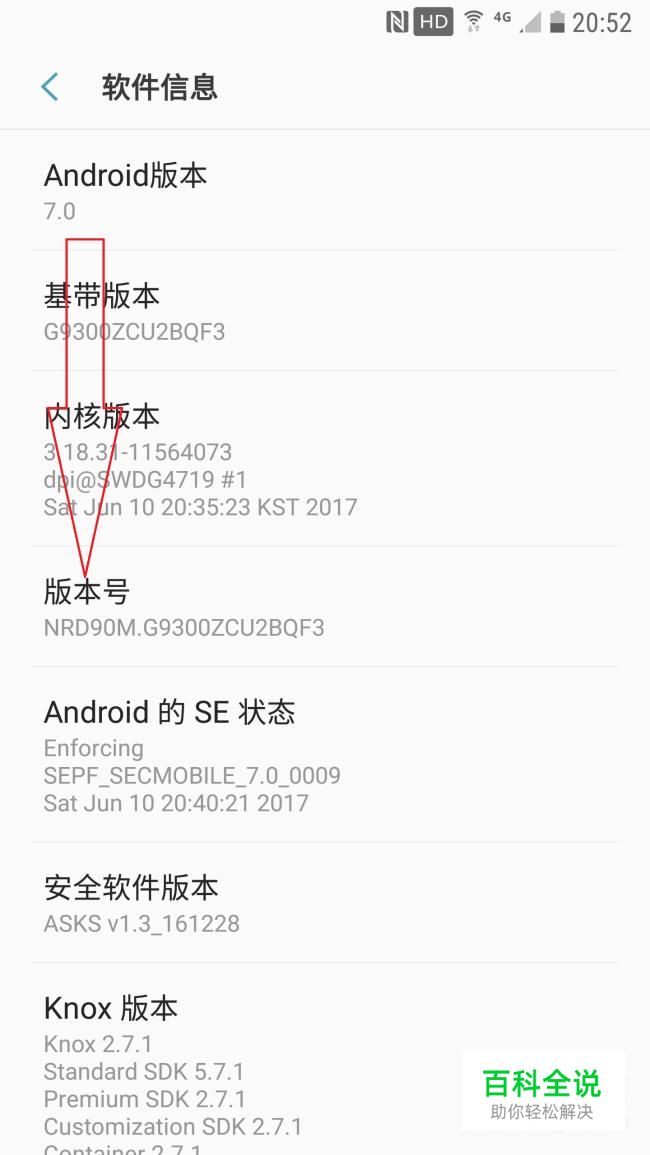Tap the 安全软件版本 row
650x1155 pixels.
coord(325,903)
